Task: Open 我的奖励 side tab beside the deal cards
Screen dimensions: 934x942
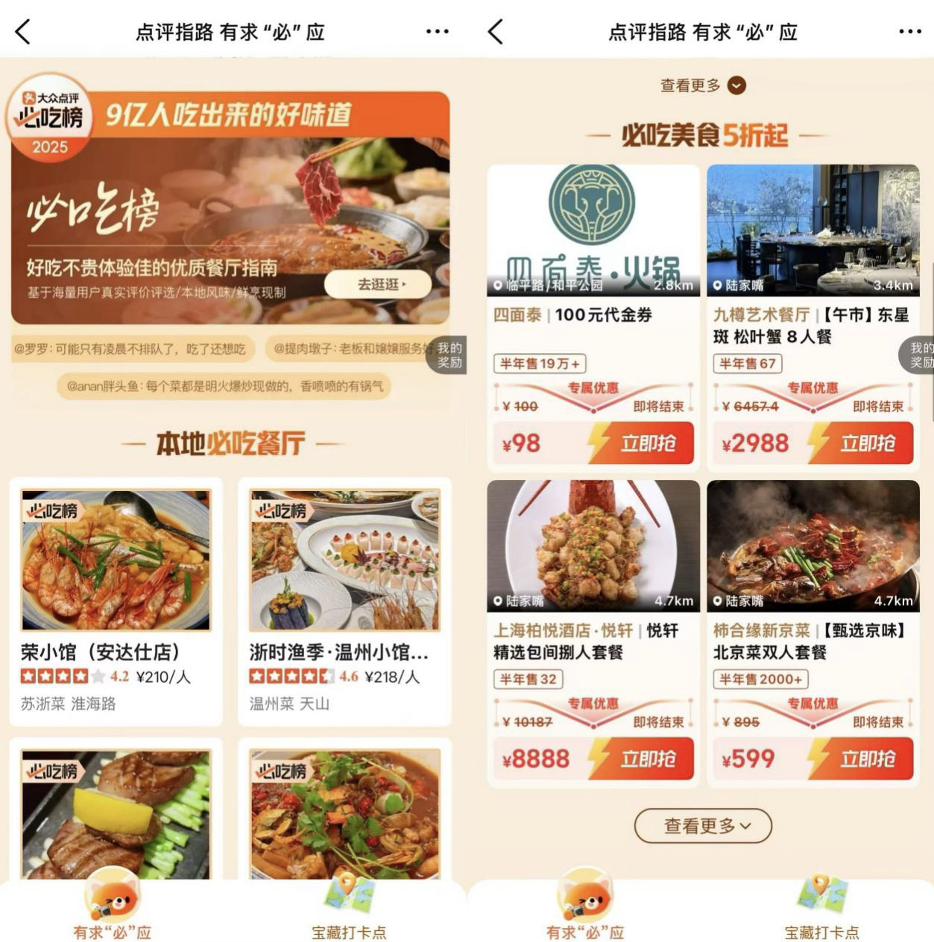Action: coord(920,355)
